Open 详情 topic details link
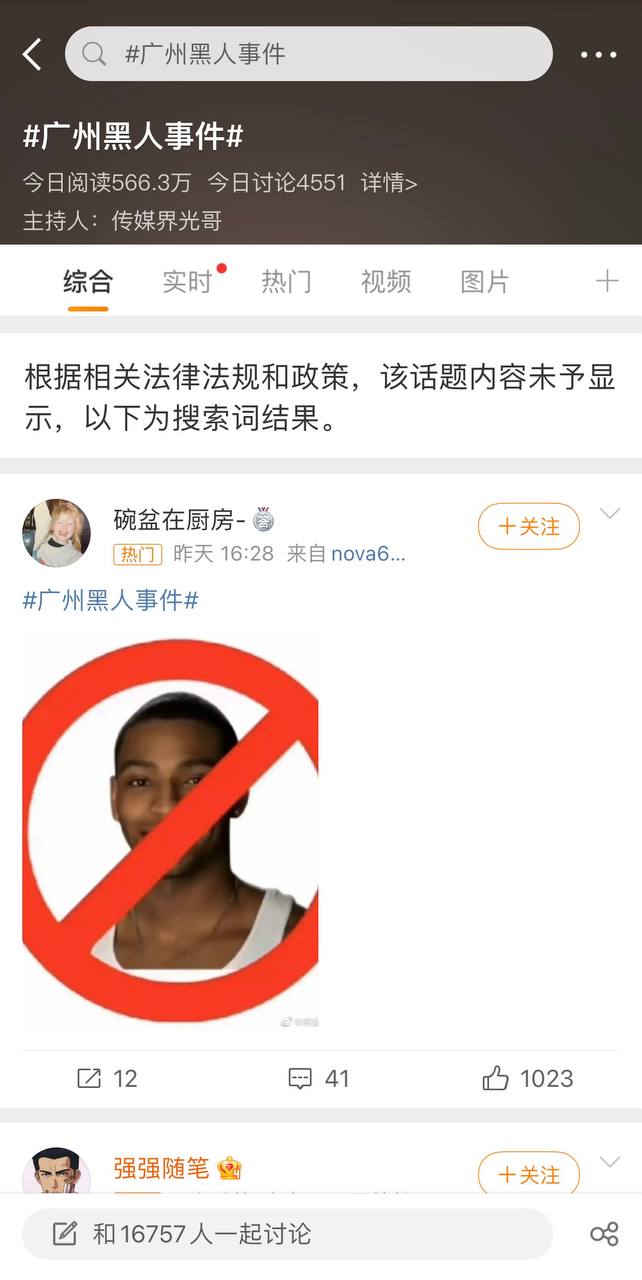 (x=389, y=183)
